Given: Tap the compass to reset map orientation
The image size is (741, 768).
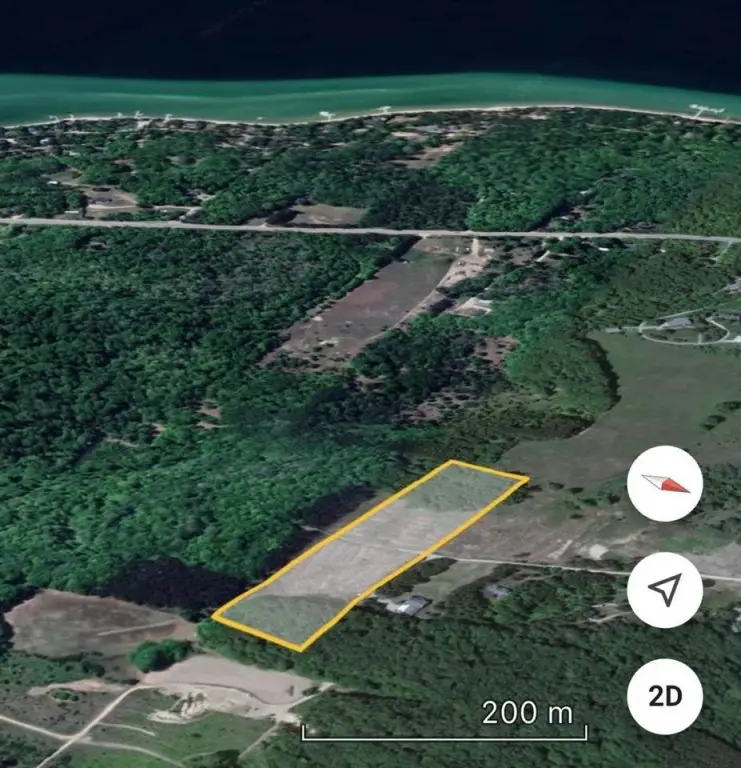Looking at the screenshot, I should tap(664, 484).
